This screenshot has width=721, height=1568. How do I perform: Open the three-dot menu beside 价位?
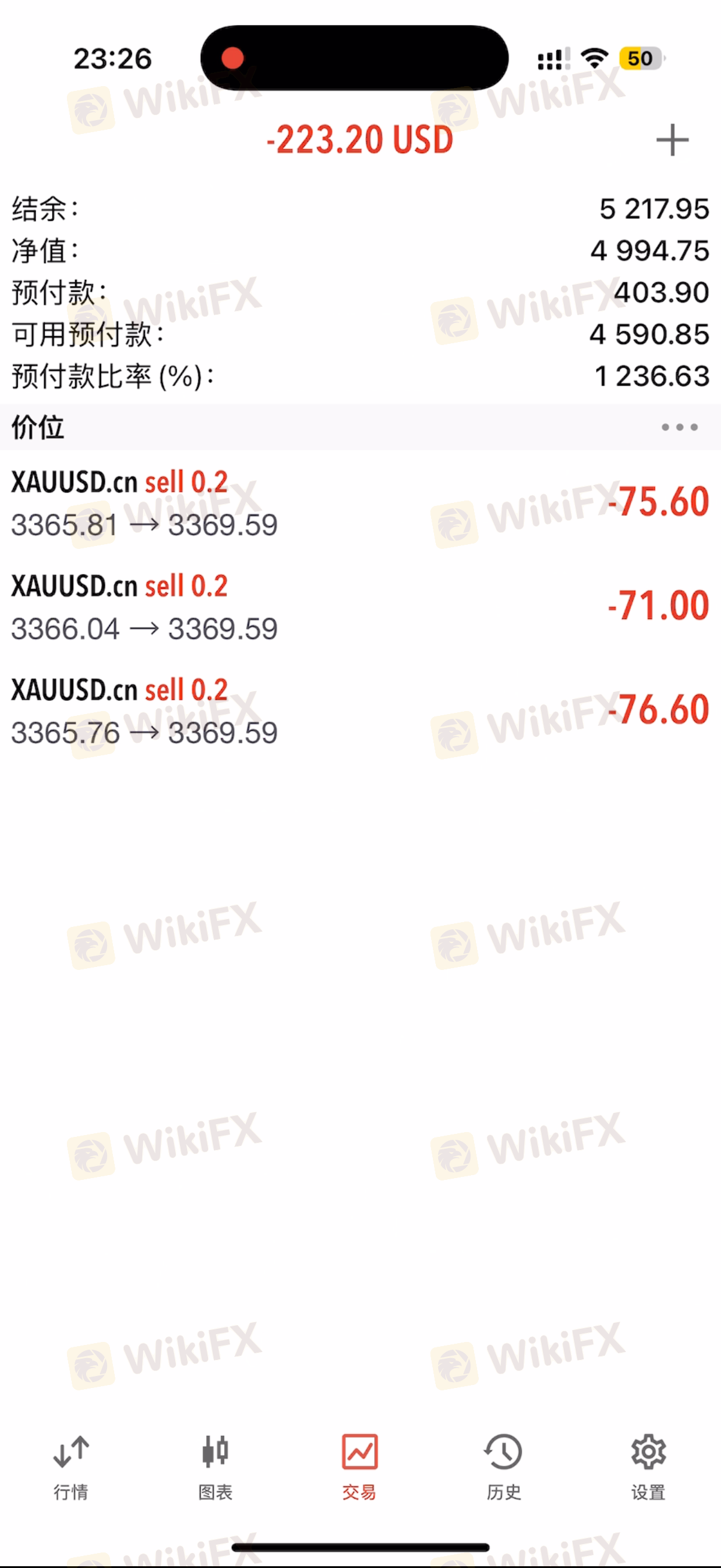[x=679, y=428]
